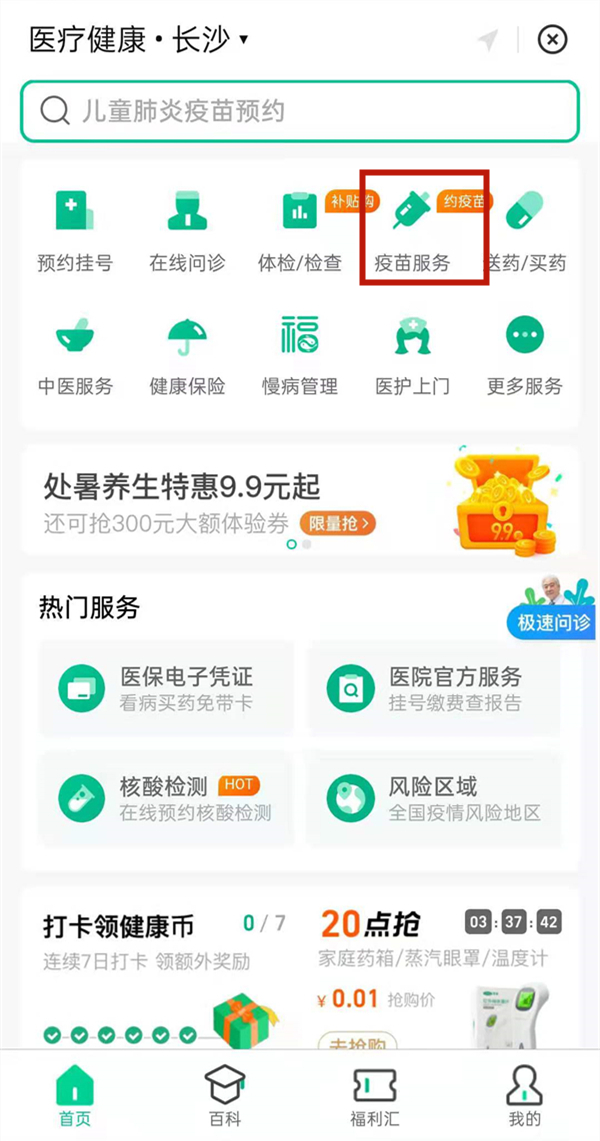Screen dimensions: 600x1141
Task: Tap the search box for 儿童肺炎疫苗预约
Action: 300,111
